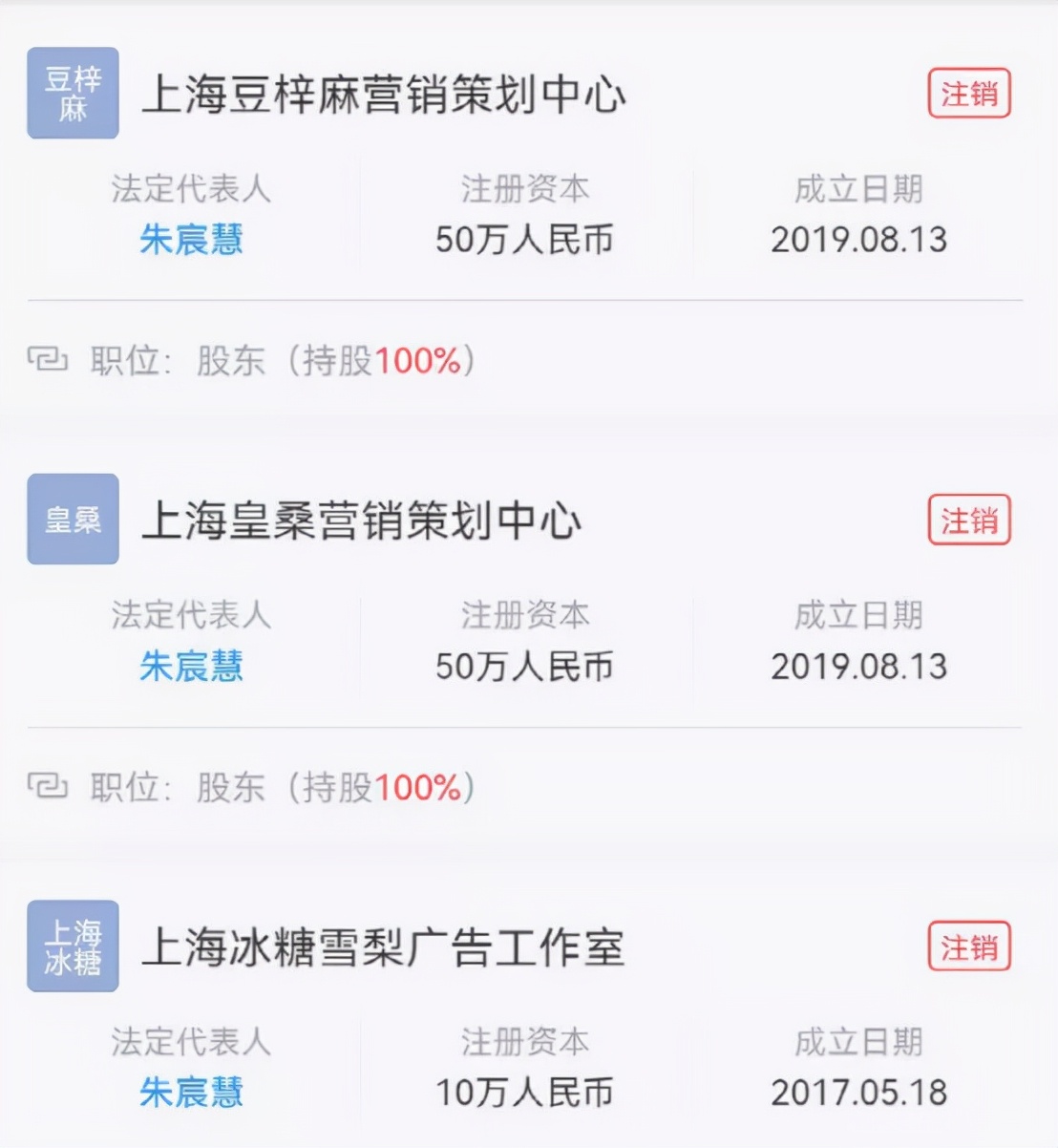1058x1148 pixels.
Task: Click 成立日期 2017.05.18 in third card
Action: click(x=859, y=1092)
